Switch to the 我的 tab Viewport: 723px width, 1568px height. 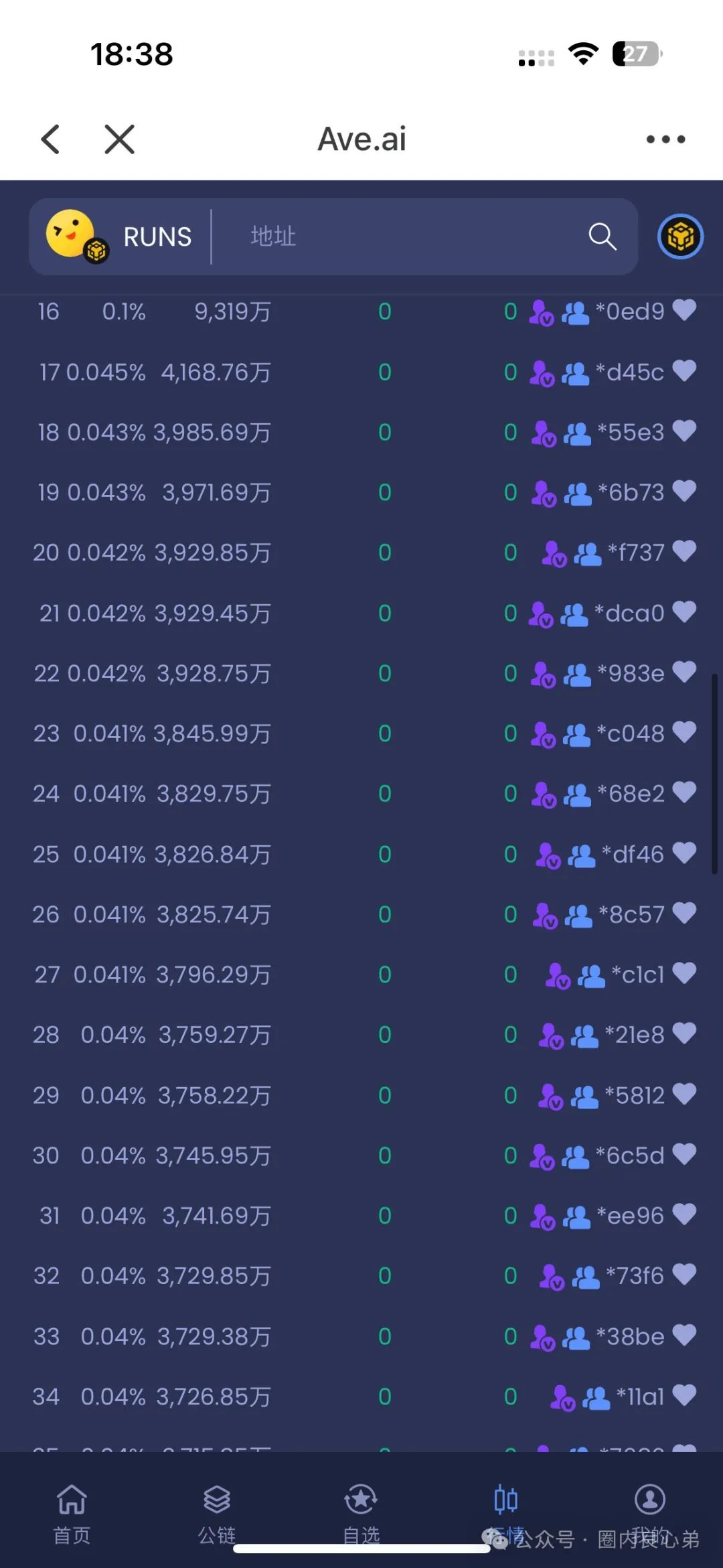[x=650, y=1514]
